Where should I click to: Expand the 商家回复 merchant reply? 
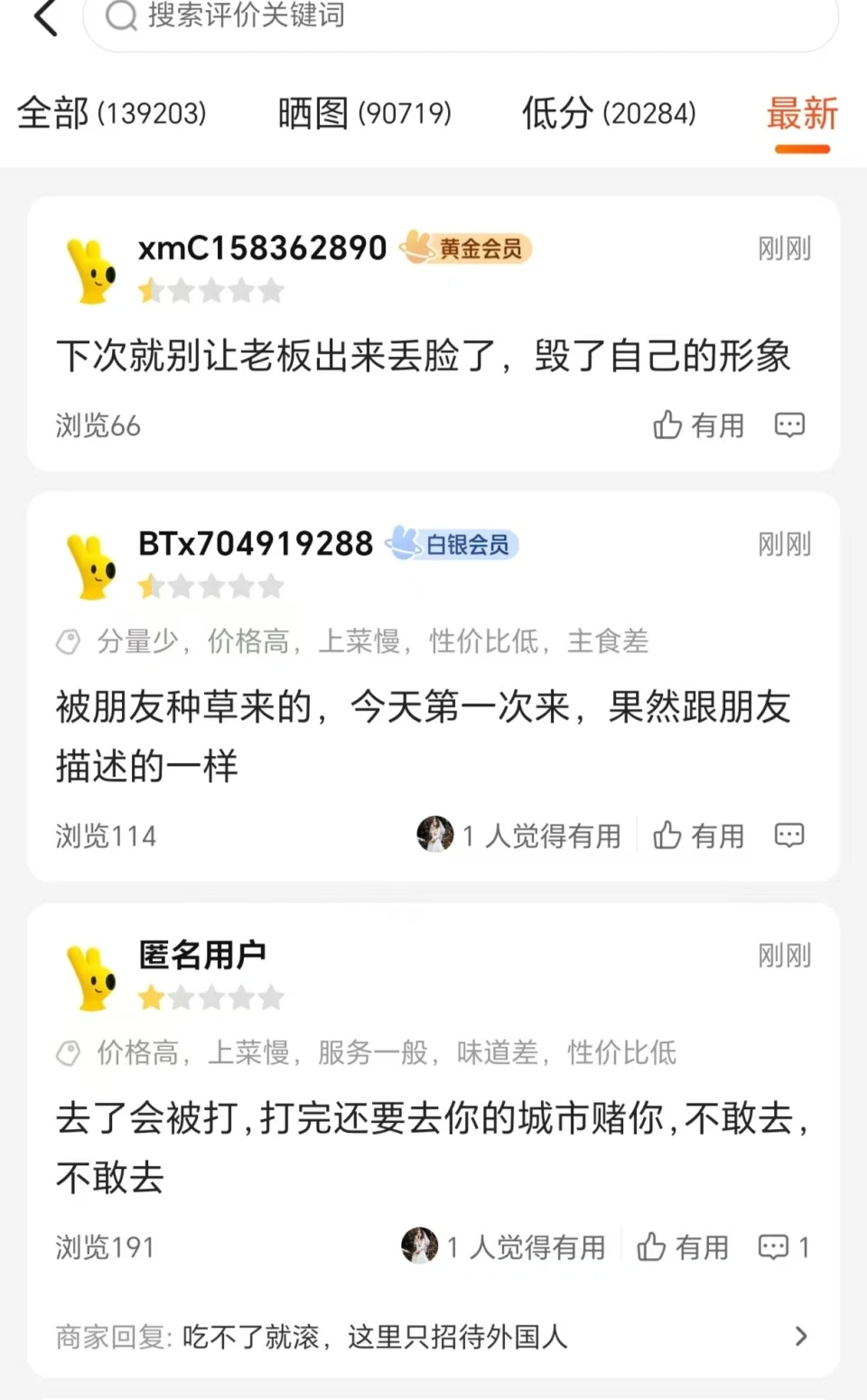point(433,1336)
